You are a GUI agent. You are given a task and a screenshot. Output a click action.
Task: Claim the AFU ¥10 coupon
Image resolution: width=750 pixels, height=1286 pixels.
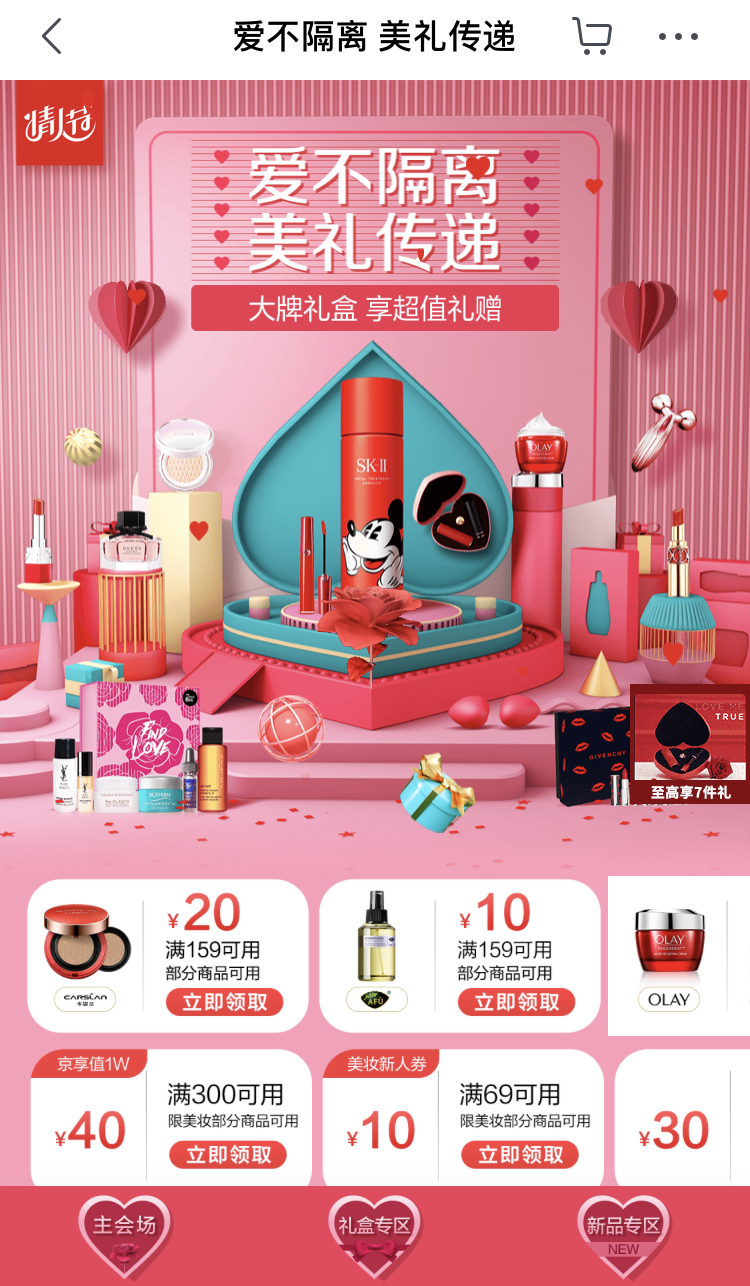tap(517, 1002)
